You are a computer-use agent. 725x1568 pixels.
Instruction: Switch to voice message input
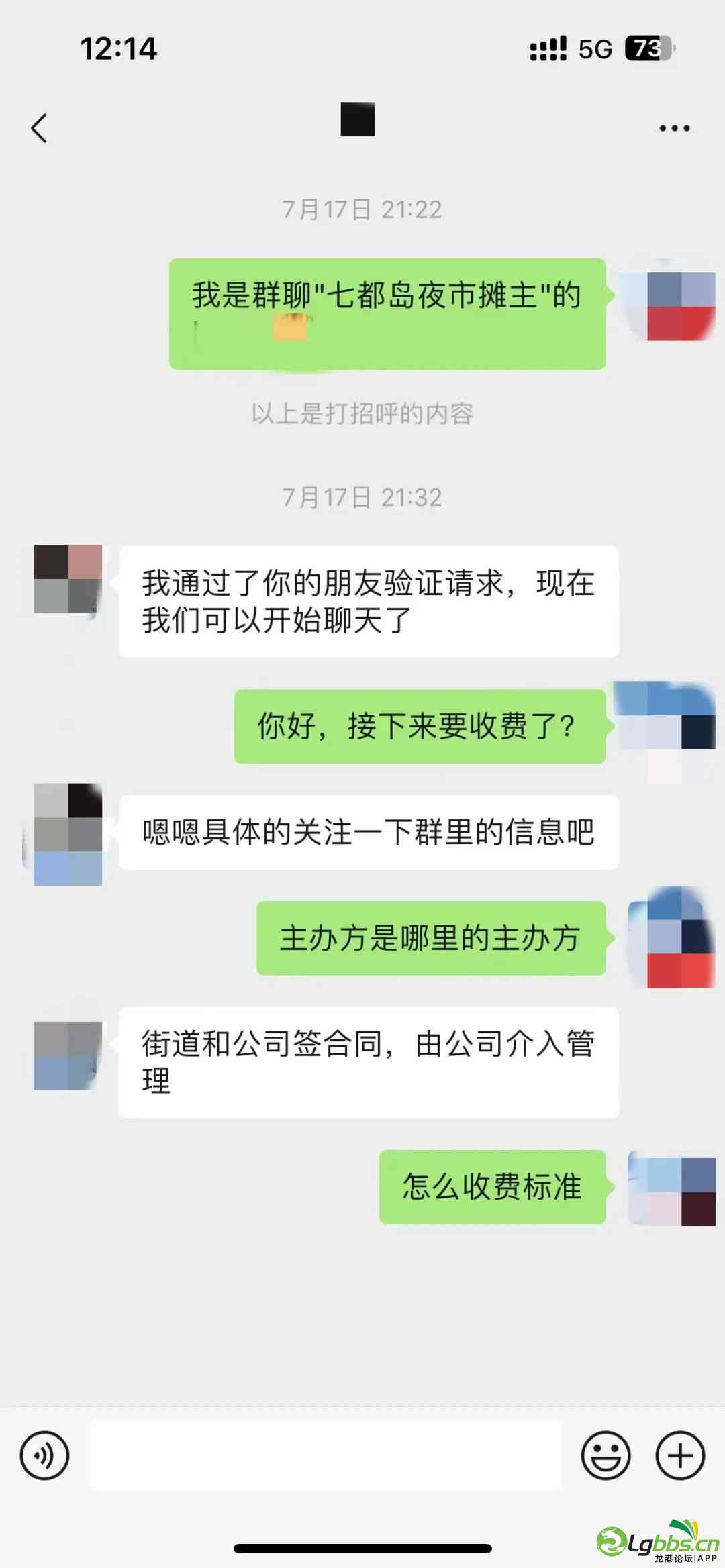point(44,1455)
